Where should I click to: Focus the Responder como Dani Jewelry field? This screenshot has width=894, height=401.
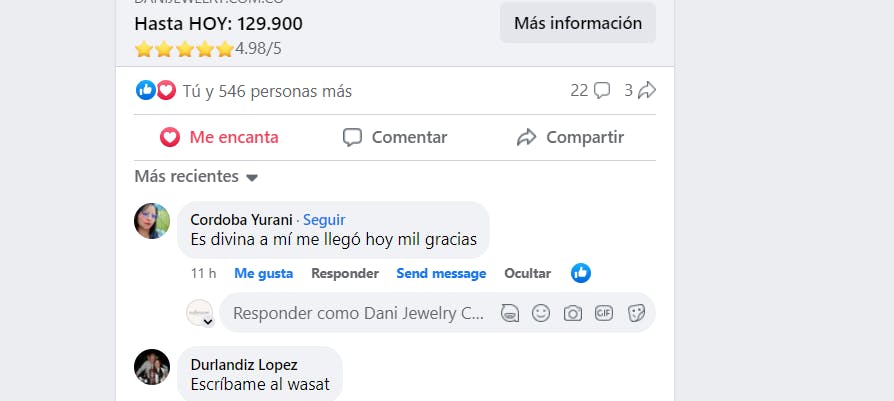tap(357, 313)
